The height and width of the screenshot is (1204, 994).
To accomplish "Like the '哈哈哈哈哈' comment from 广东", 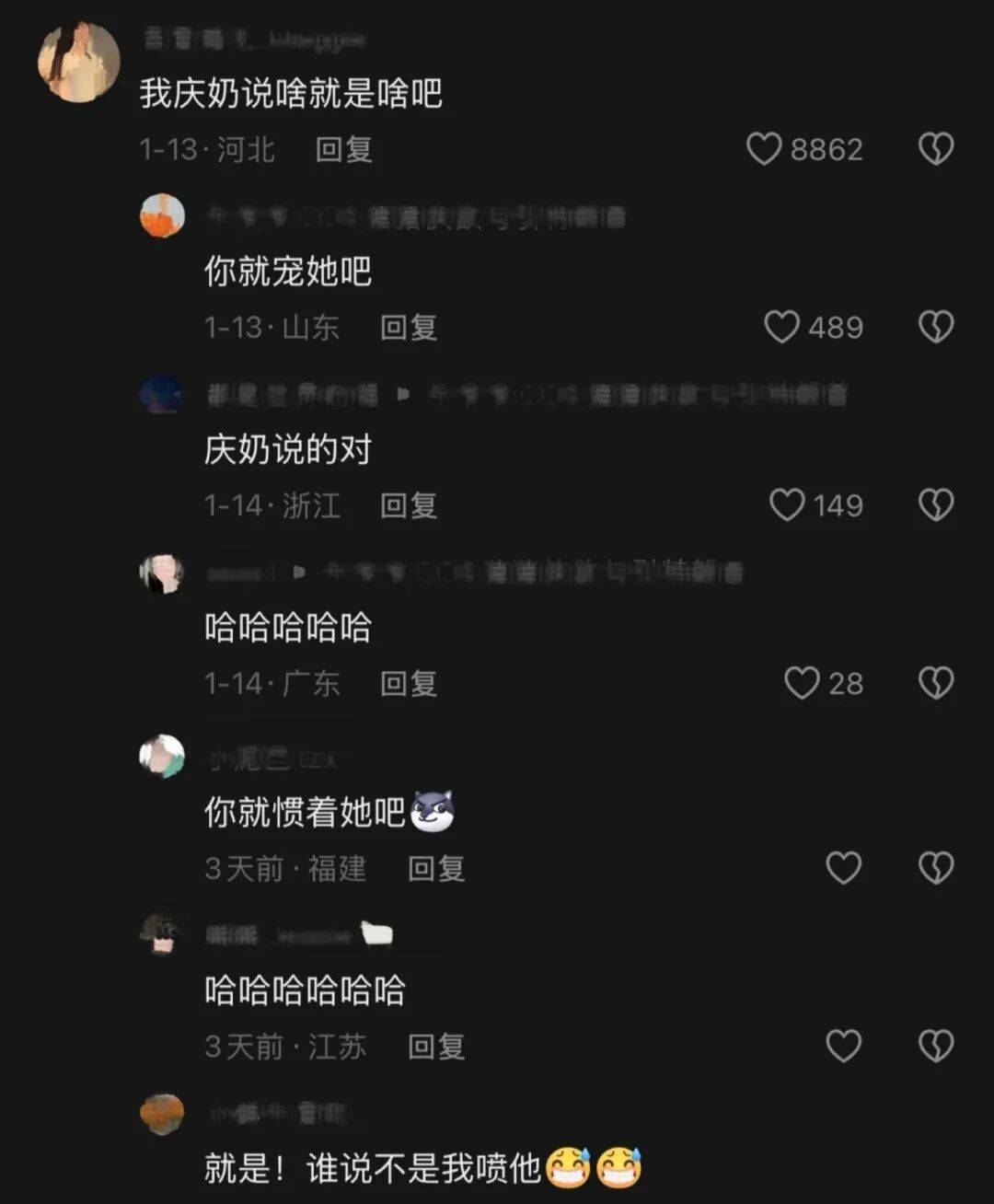I will (x=802, y=683).
